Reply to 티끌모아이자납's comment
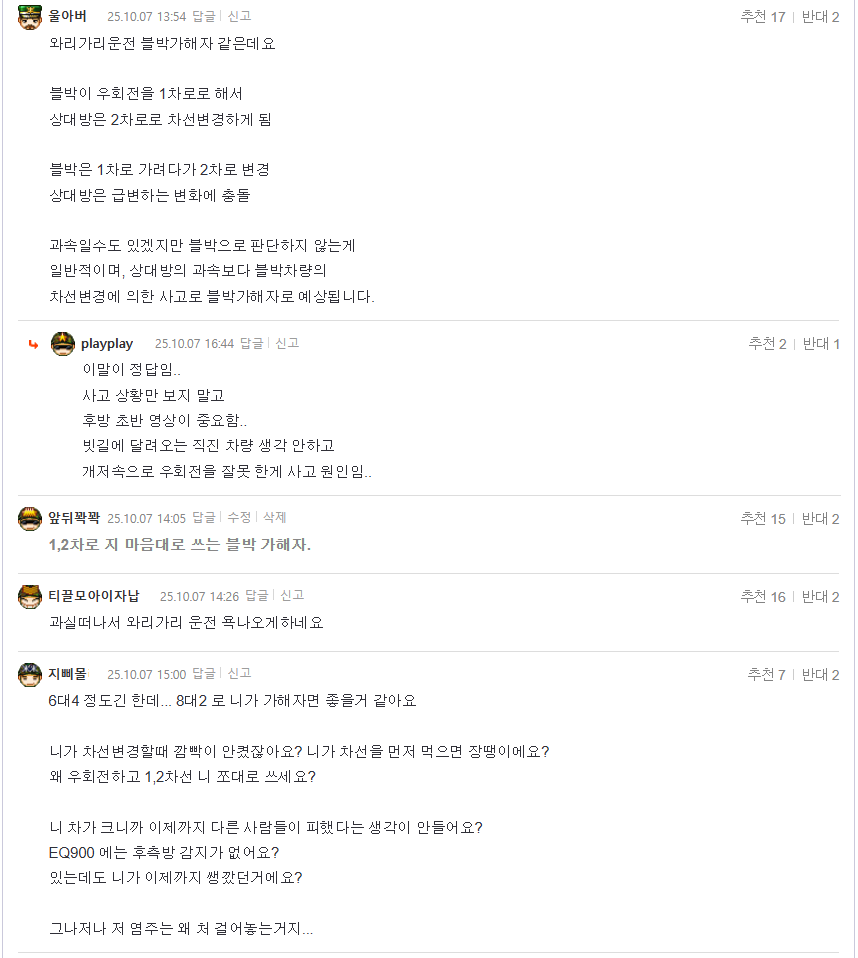Image resolution: width=858 pixels, height=958 pixels. click(256, 595)
